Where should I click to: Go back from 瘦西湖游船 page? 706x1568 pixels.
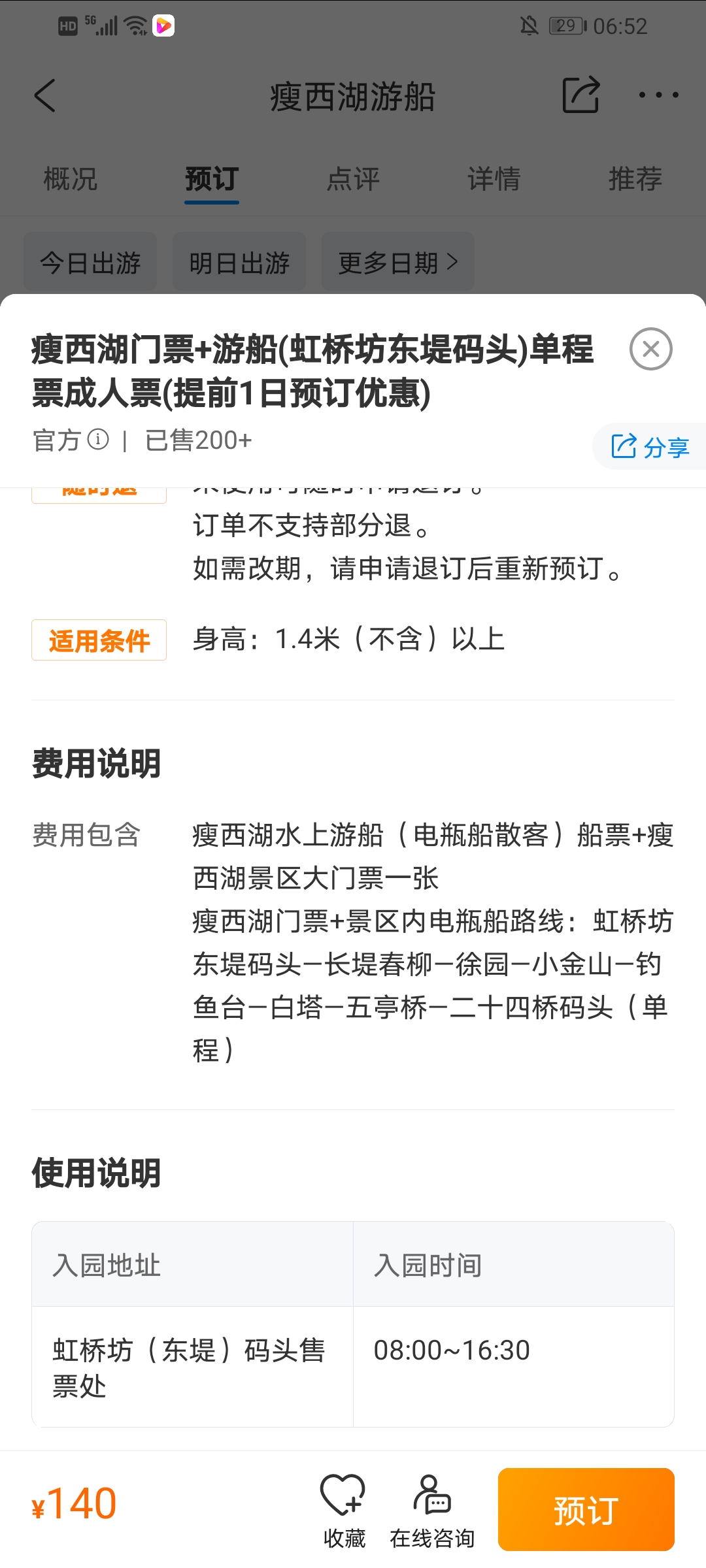(x=45, y=96)
